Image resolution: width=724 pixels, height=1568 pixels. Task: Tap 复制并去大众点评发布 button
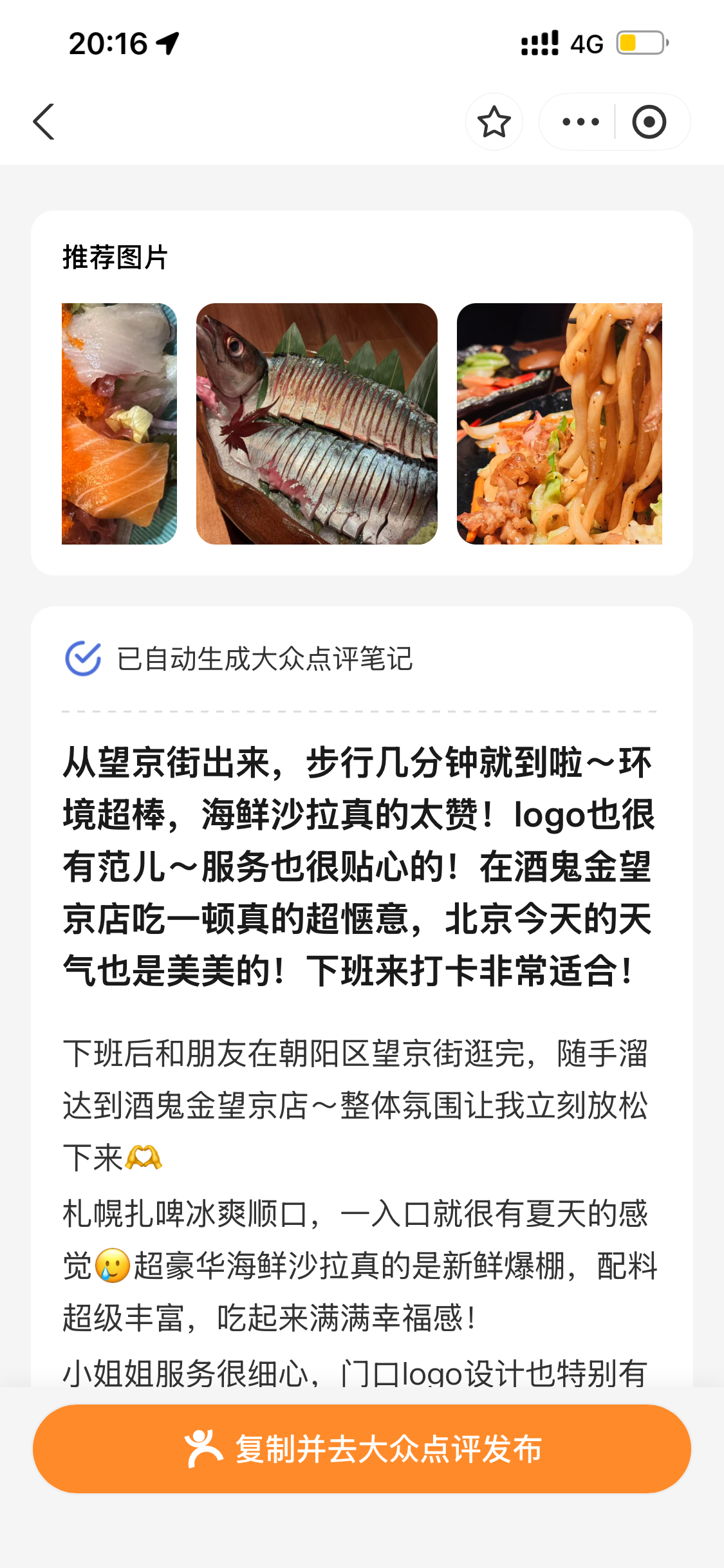pos(362,1449)
